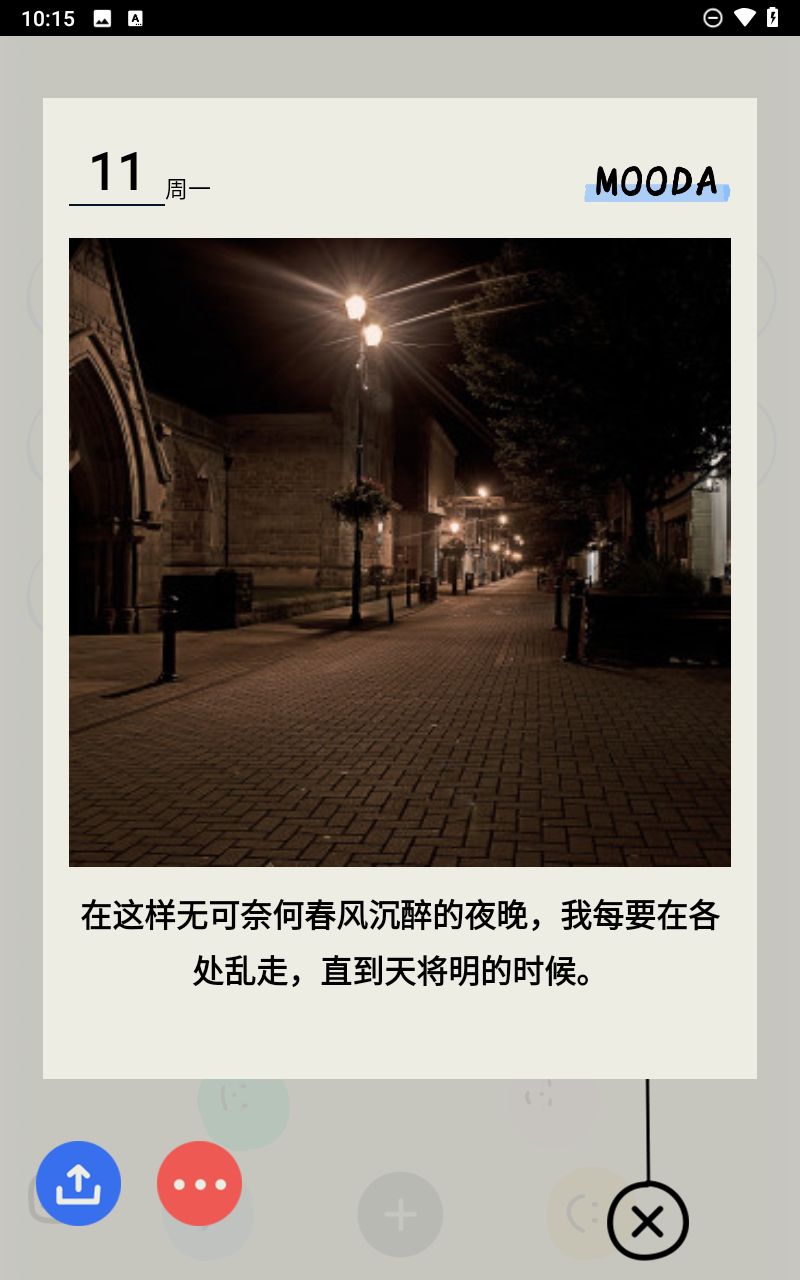Share the mood card with the blue upload button
The height and width of the screenshot is (1280, 800).
tap(78, 1184)
